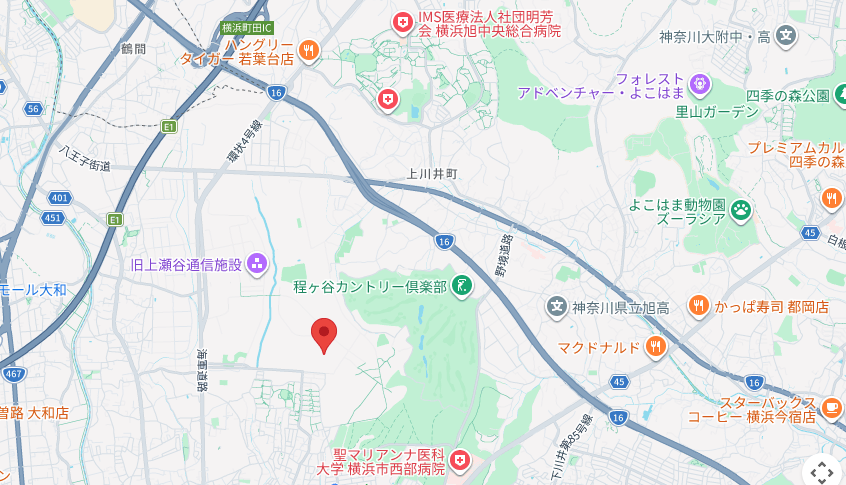Enter fullscreen map view
This screenshot has width=846, height=485.
coord(821,471)
